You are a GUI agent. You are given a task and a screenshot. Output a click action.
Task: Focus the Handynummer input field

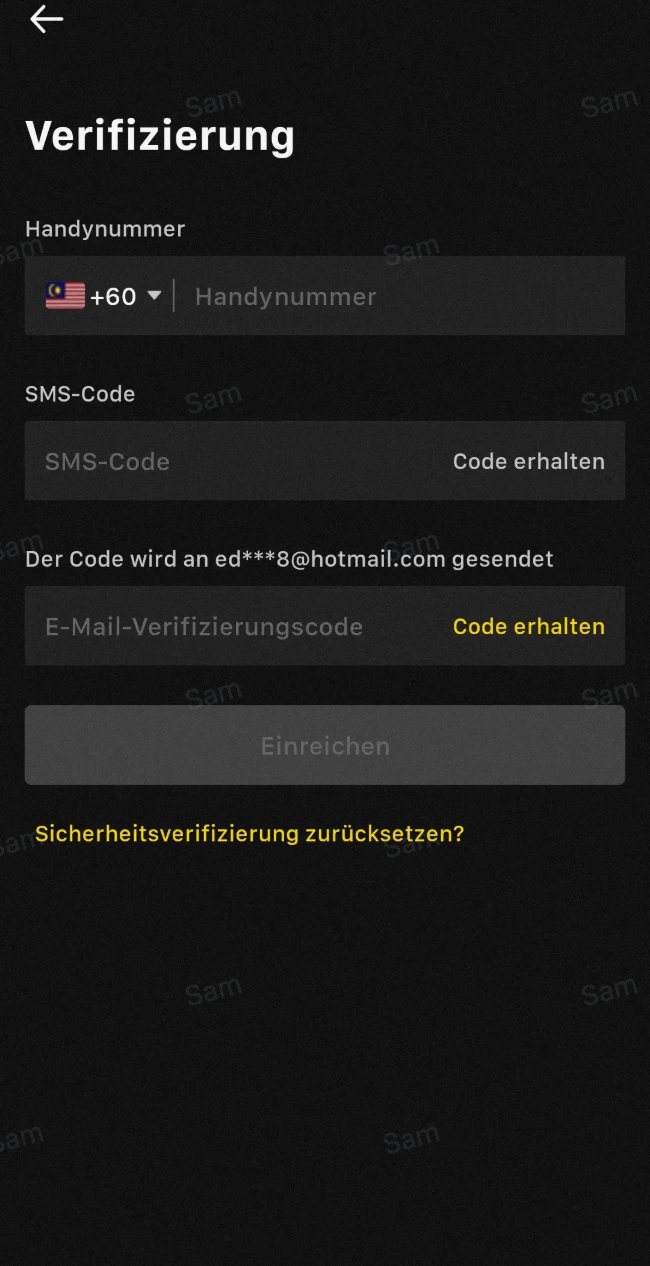(400, 296)
